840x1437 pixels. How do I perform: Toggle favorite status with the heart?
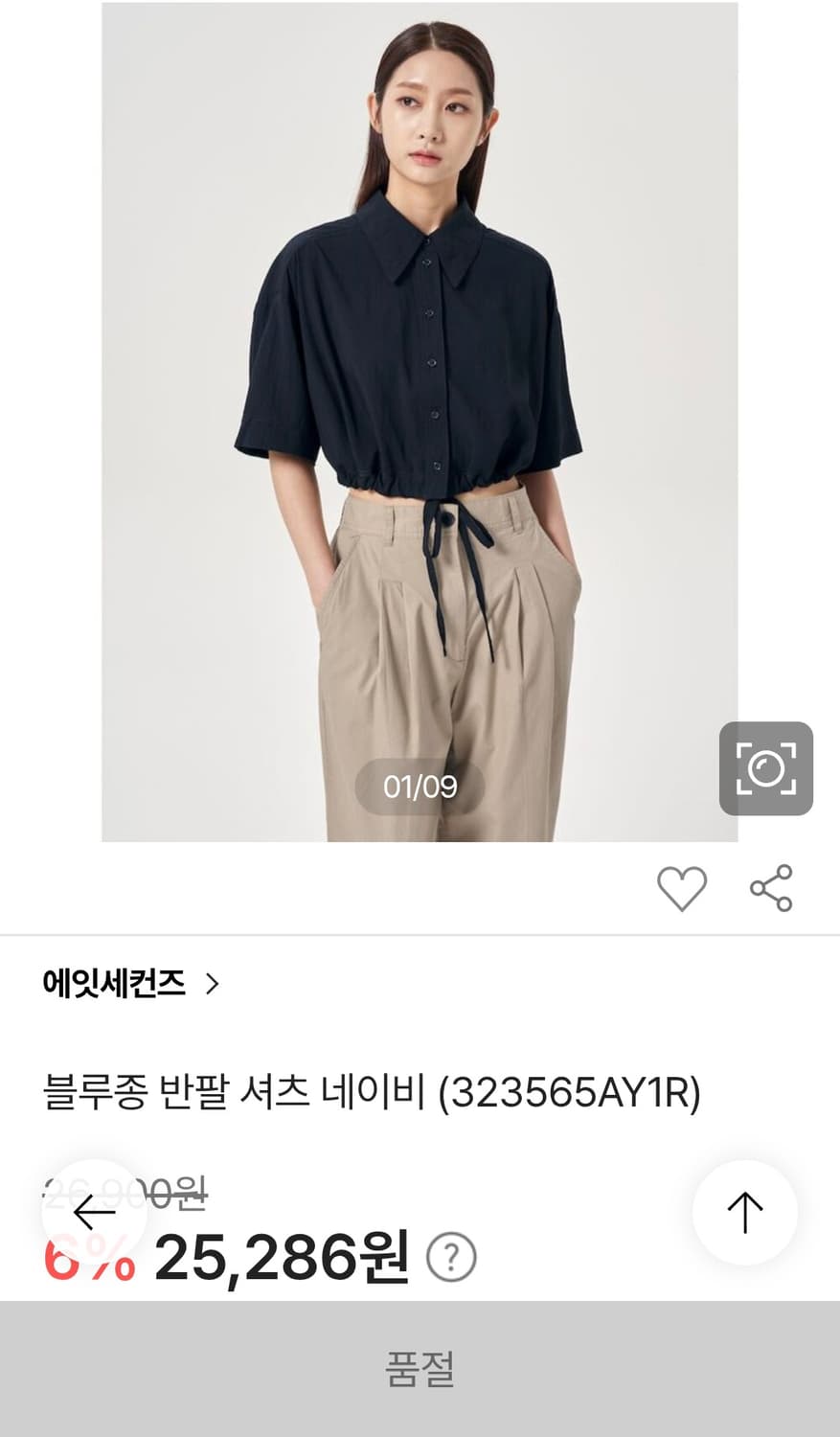pyautogui.click(x=682, y=889)
